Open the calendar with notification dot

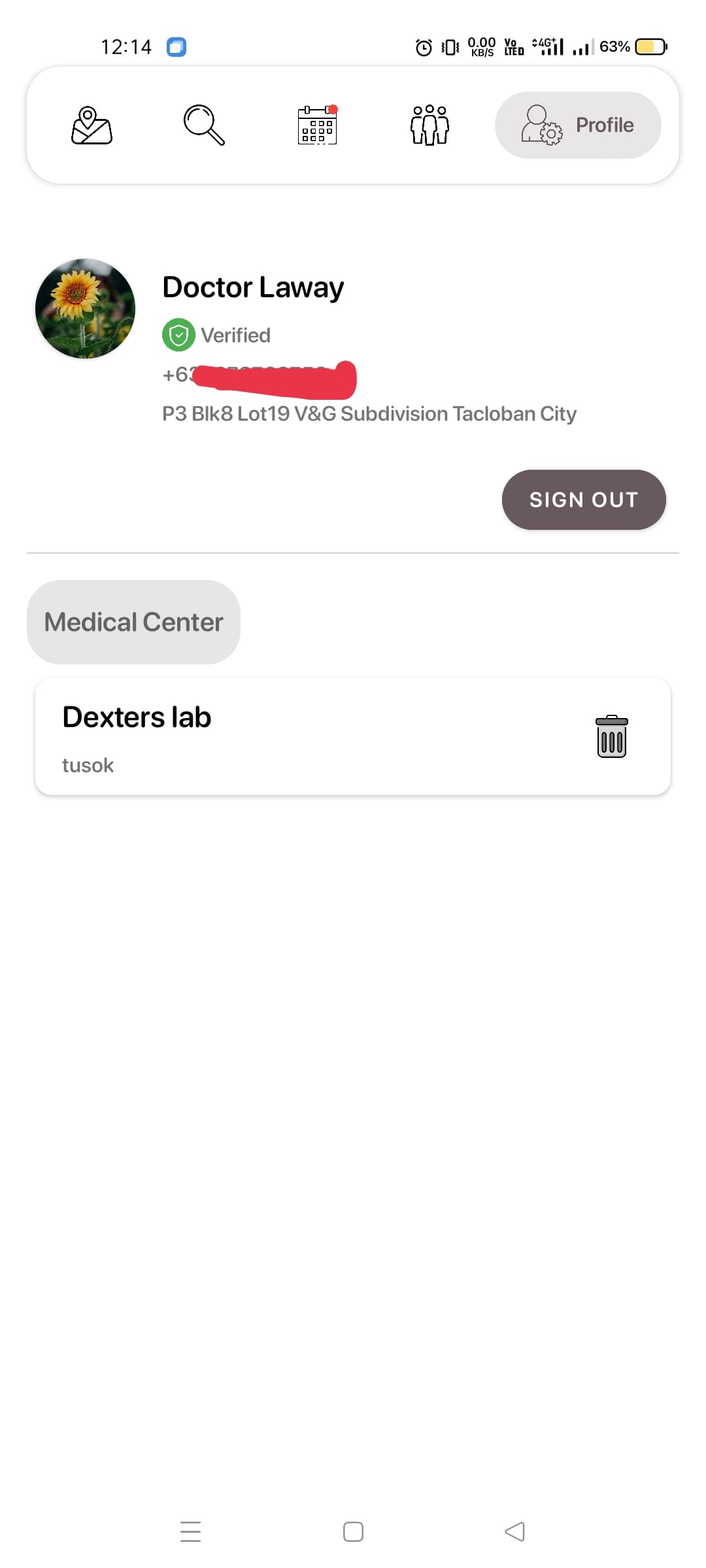[317, 125]
